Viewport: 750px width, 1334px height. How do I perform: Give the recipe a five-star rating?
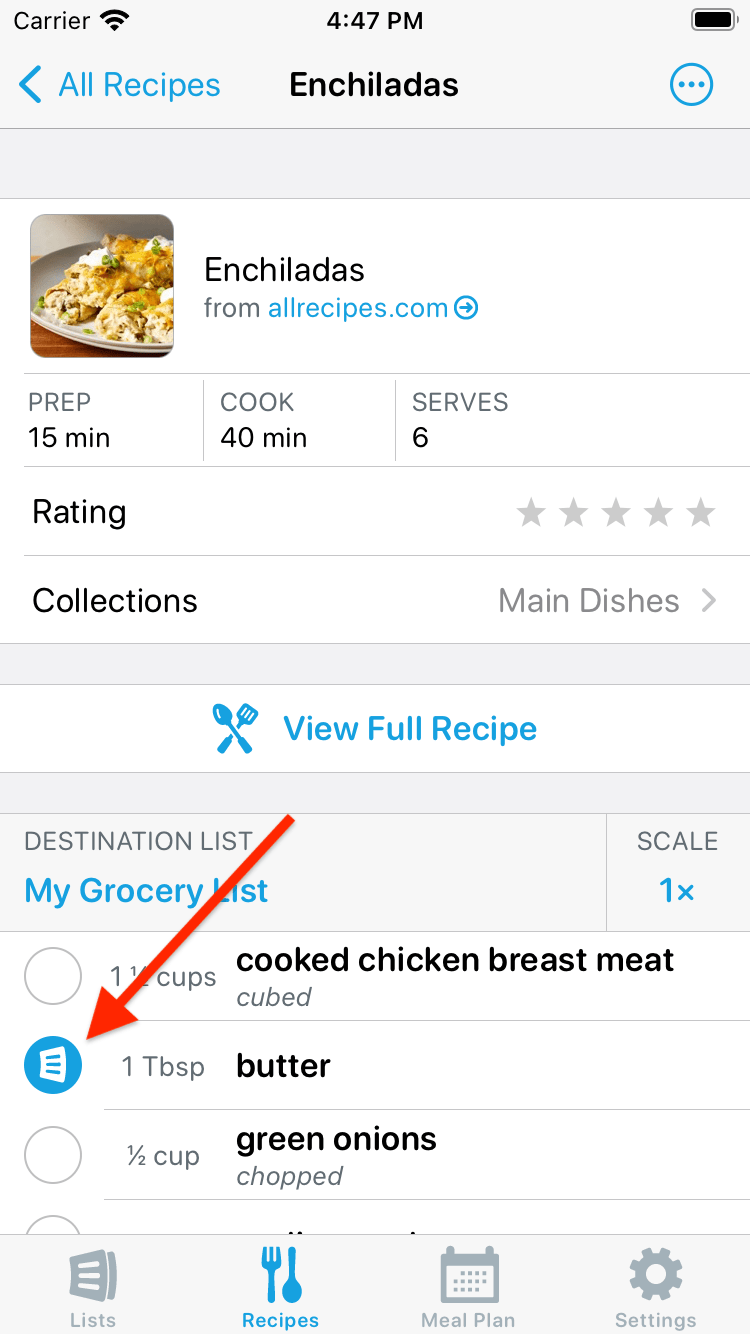click(701, 513)
